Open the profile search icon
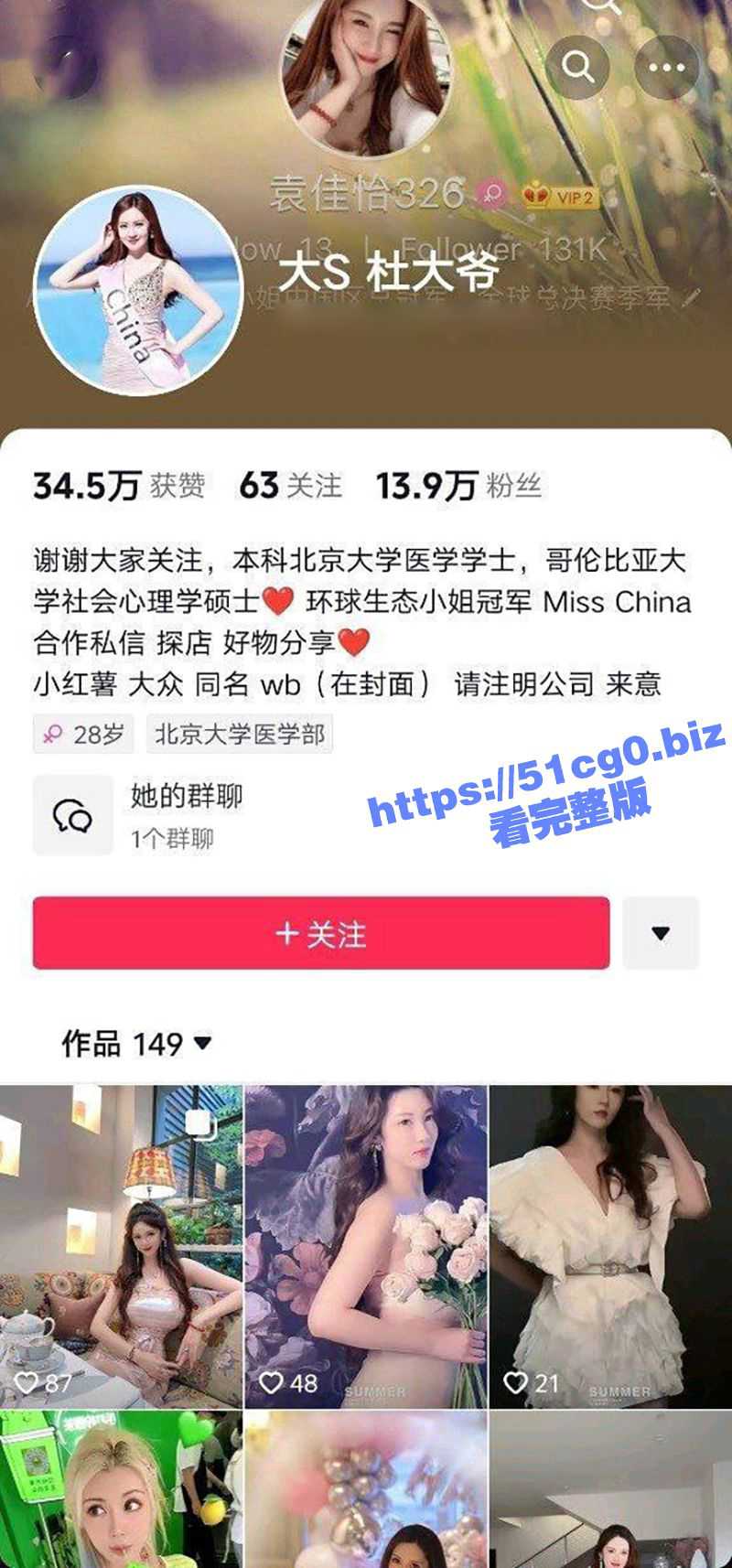 (x=578, y=66)
